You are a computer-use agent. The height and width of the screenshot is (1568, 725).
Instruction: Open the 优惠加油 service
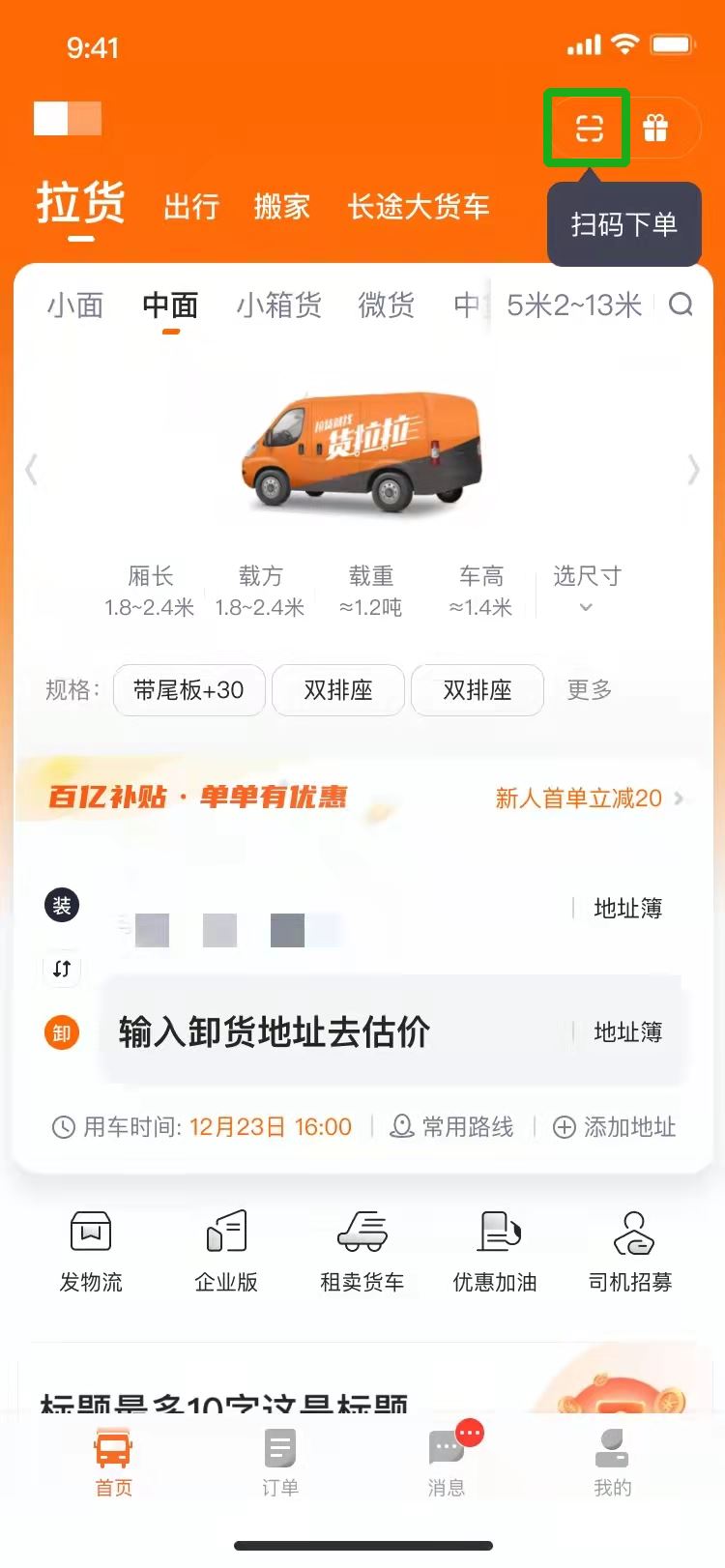495,1252
